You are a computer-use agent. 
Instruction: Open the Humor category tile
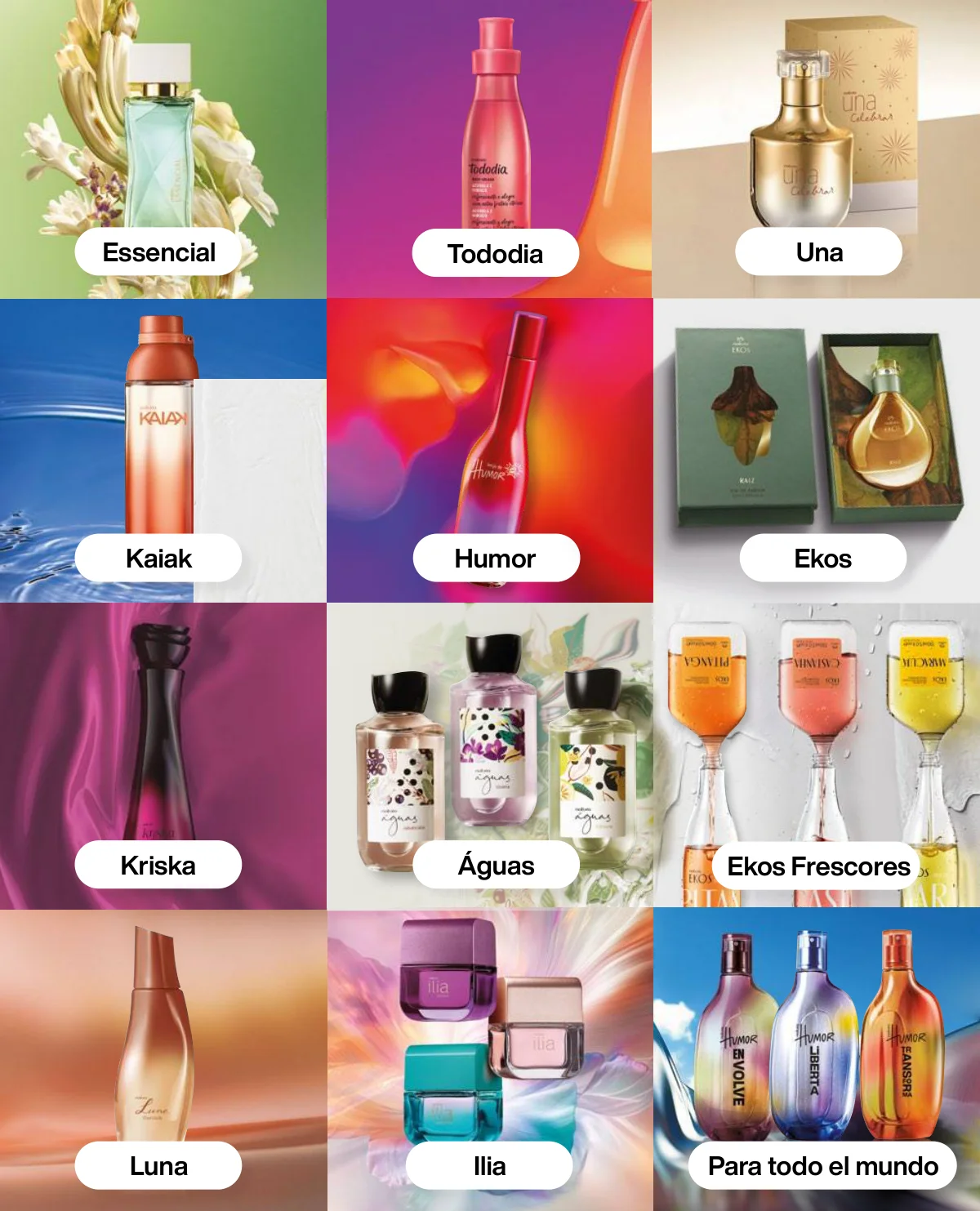496,559
